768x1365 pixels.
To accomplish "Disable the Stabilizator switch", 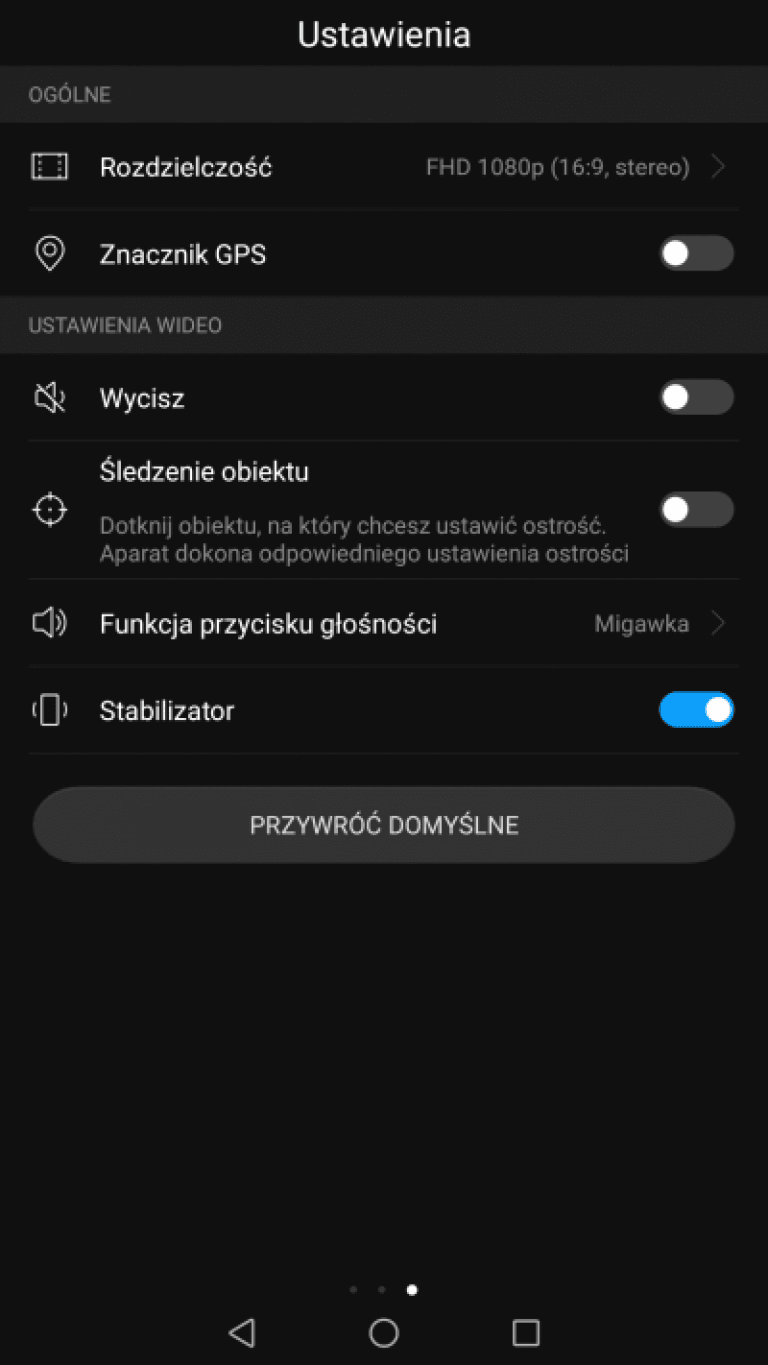I will (x=696, y=711).
